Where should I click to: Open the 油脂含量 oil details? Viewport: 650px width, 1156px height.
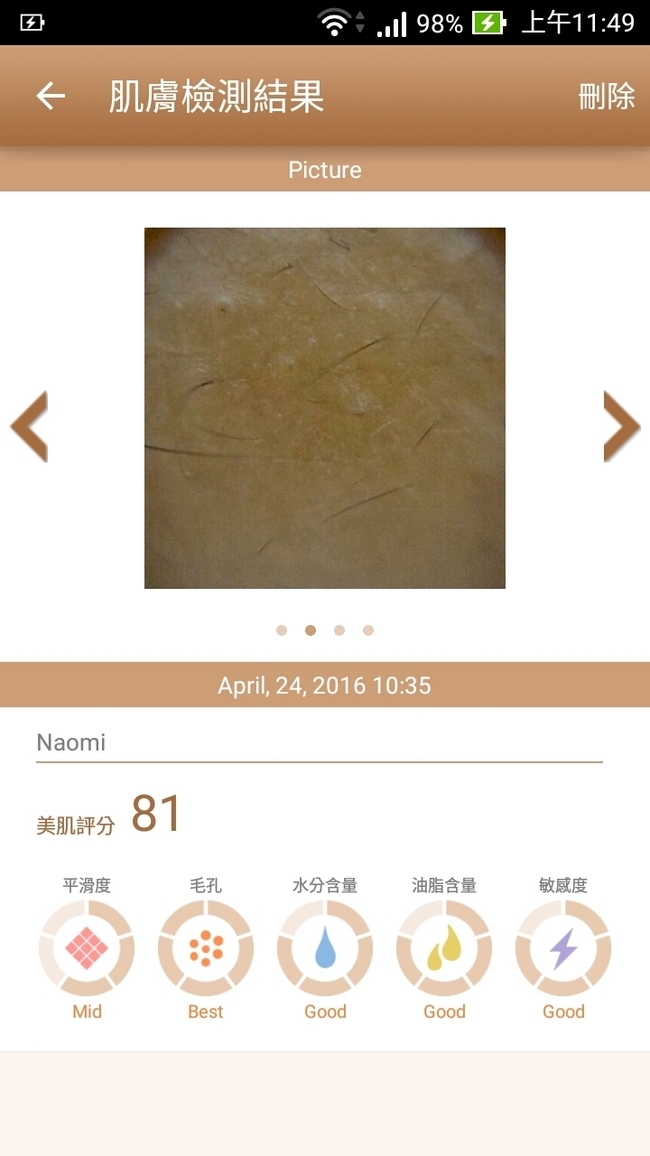[444, 947]
